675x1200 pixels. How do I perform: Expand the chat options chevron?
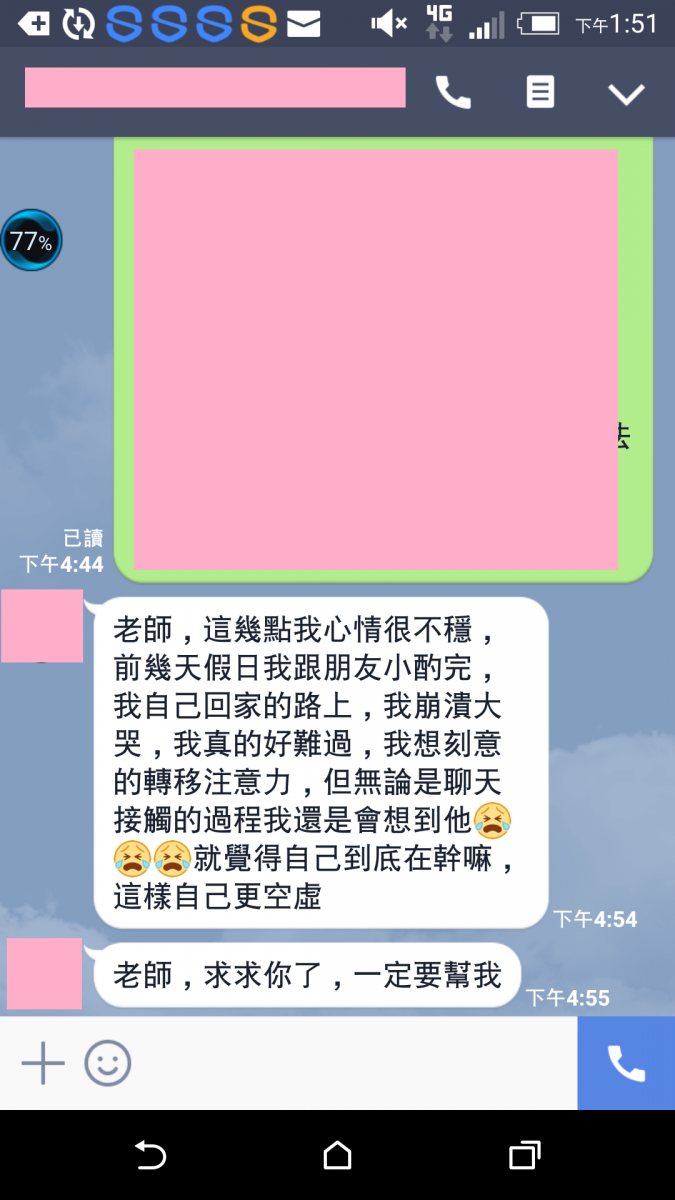pos(626,94)
